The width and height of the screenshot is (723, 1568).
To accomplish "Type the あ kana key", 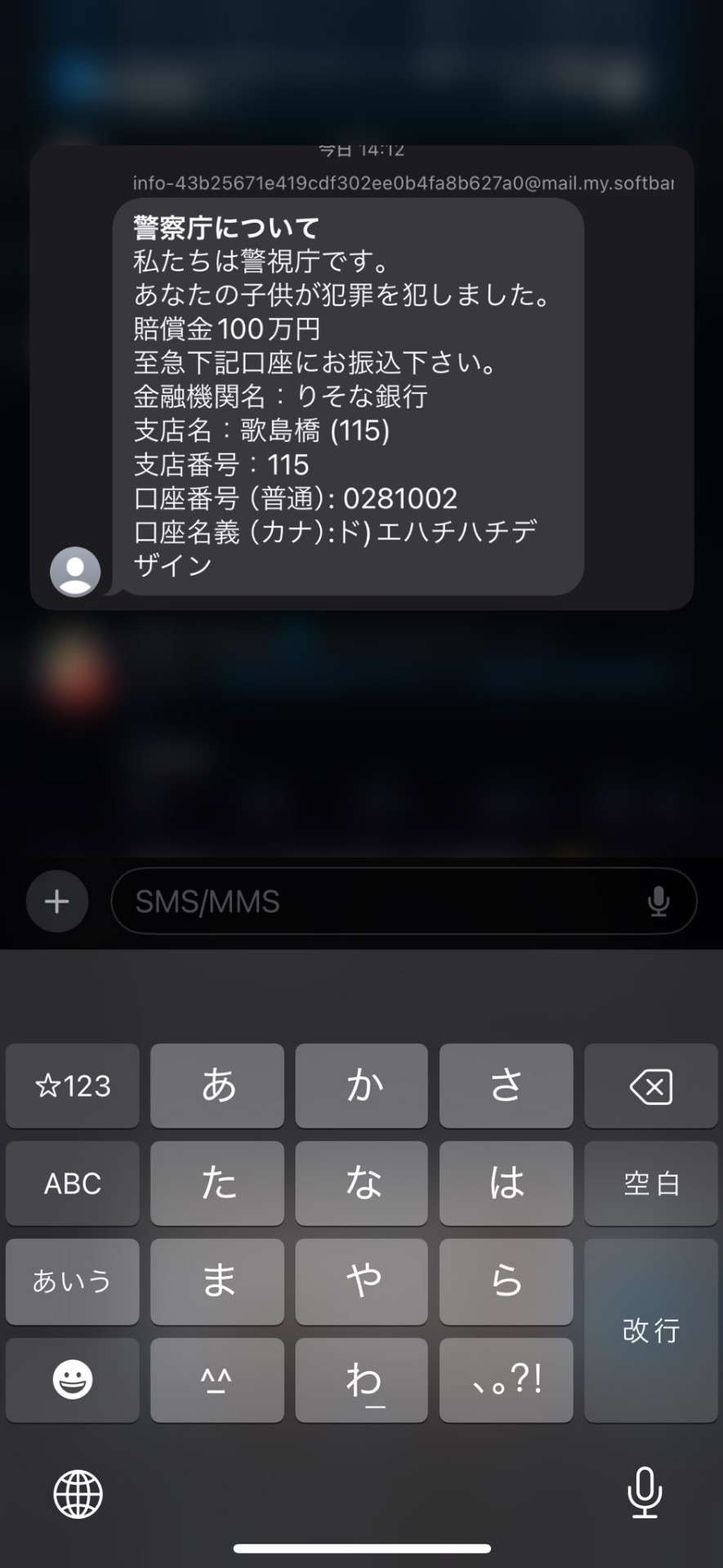I will pos(217,1086).
